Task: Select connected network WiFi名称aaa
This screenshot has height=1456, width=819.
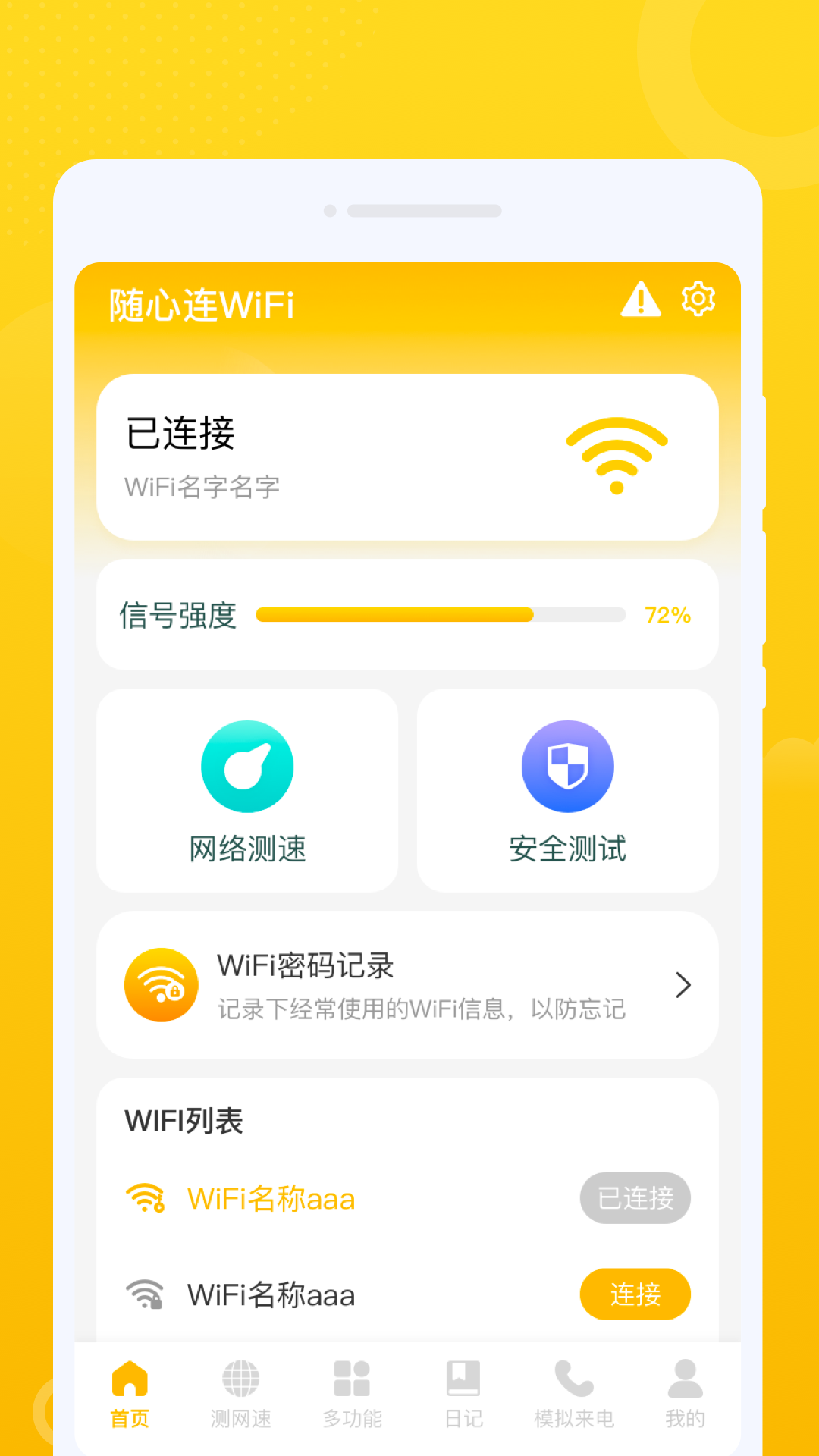Action: point(270,1198)
